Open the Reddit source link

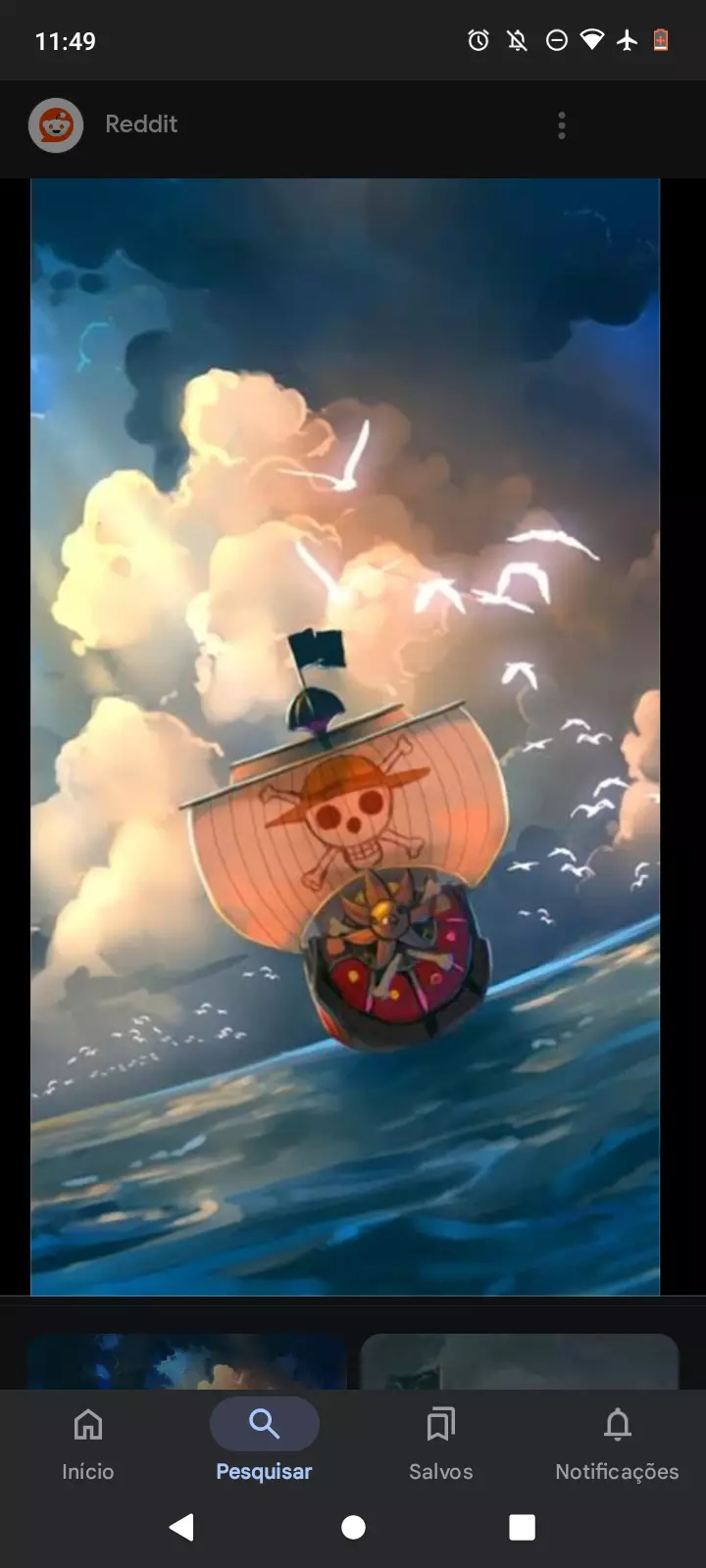pos(140,124)
